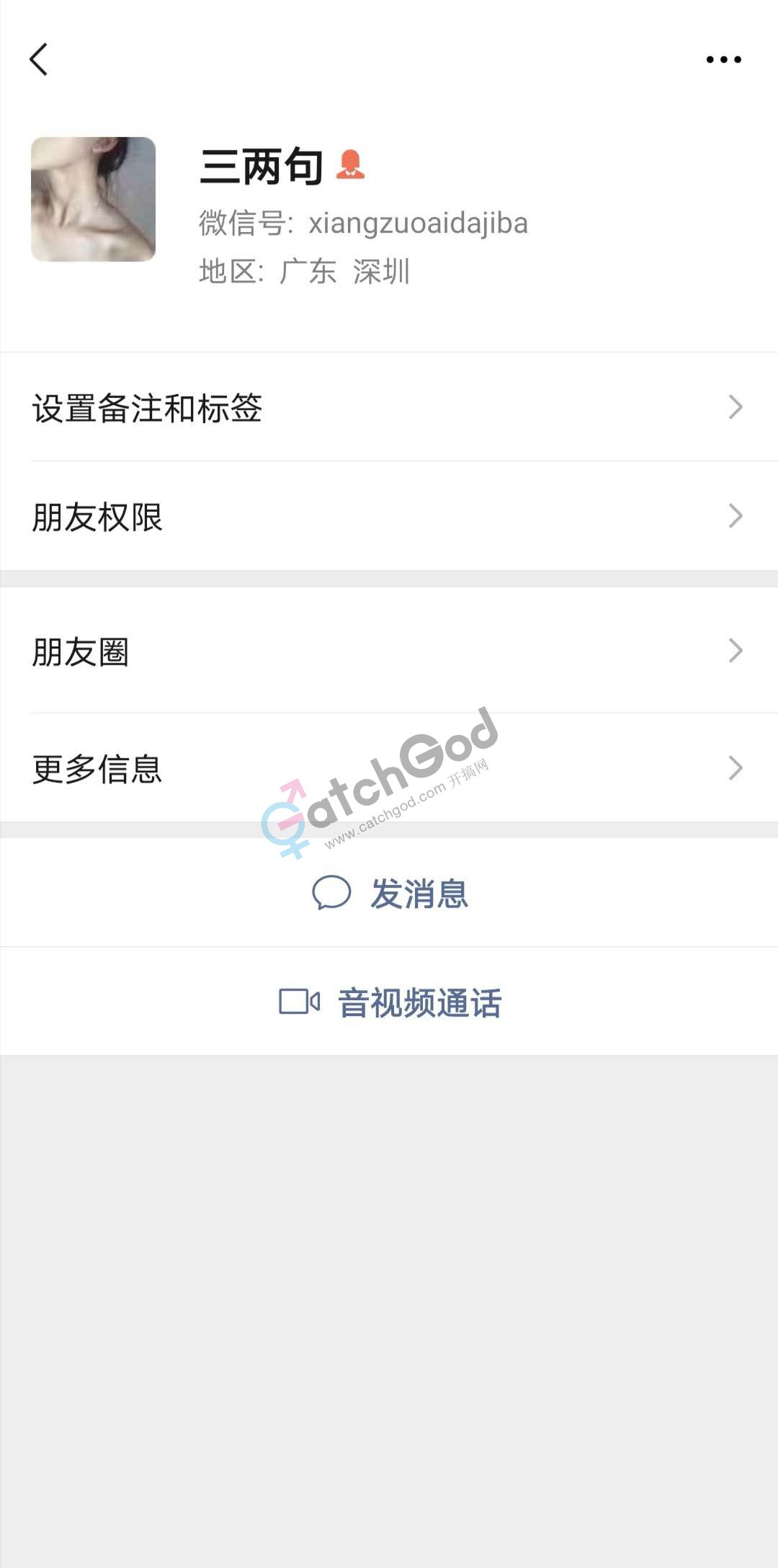Open the three-dot overflow menu
778x1568 pixels.
click(x=723, y=60)
